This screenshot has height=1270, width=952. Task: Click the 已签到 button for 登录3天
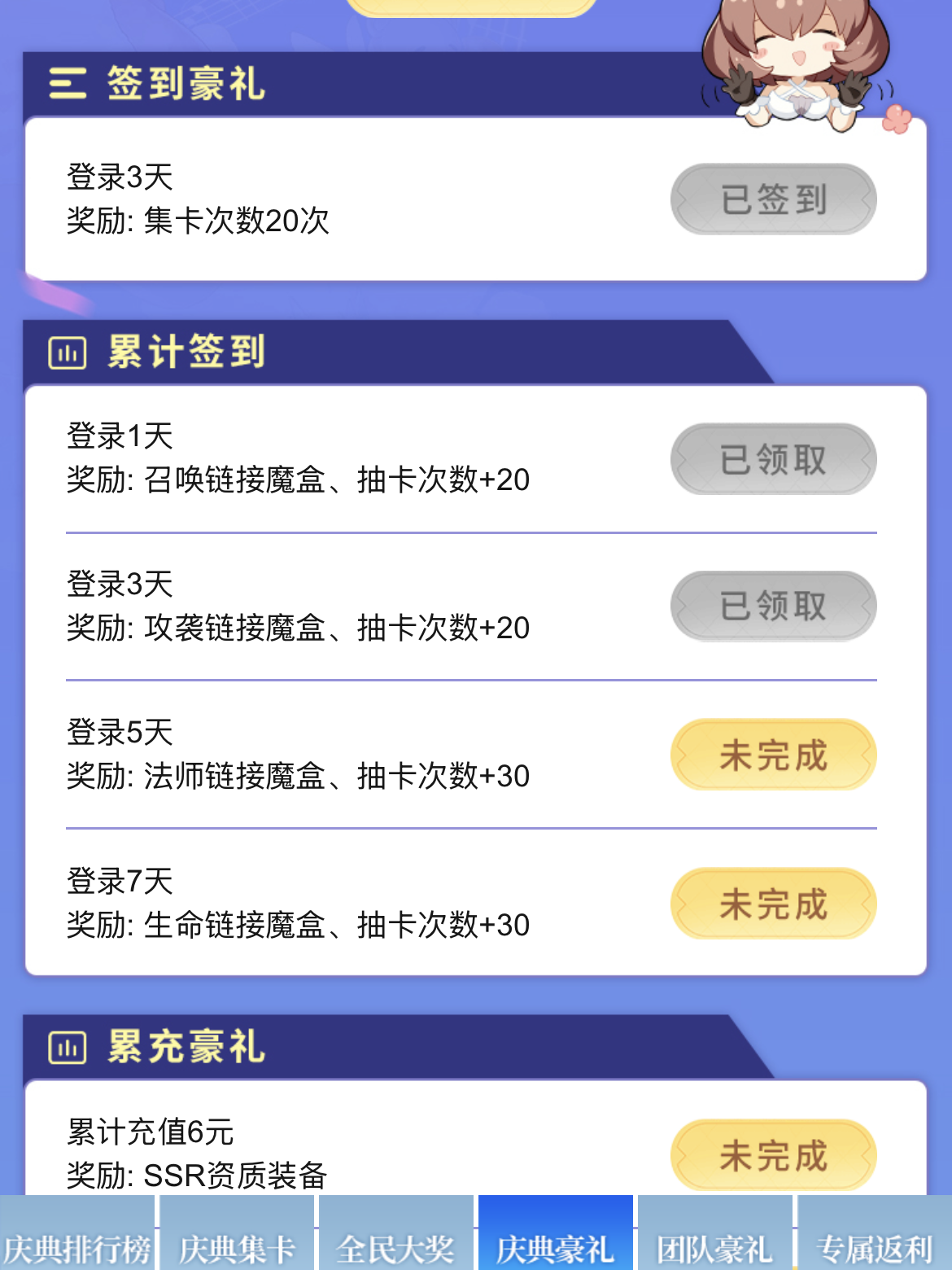773,198
